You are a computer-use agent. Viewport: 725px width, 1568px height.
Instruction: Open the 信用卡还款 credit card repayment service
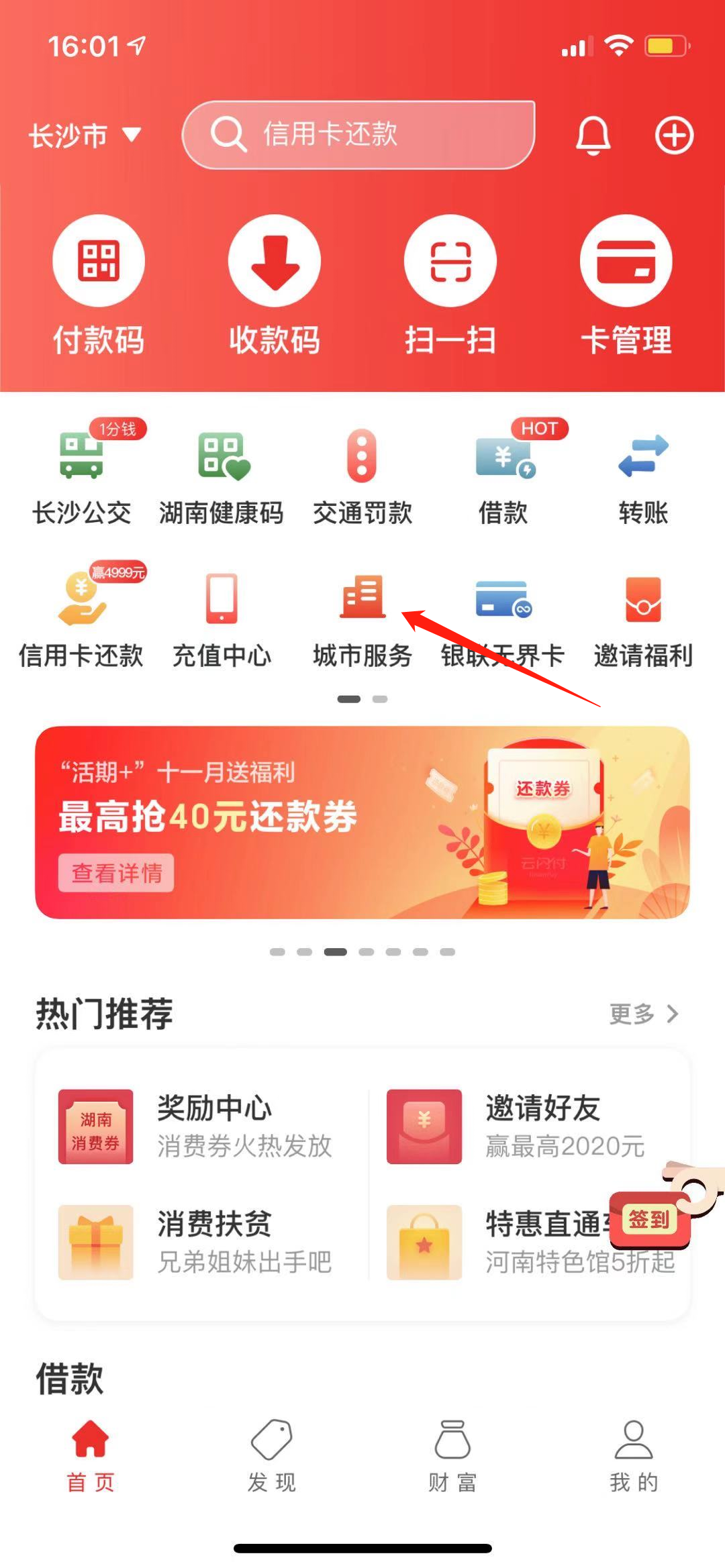pyautogui.click(x=81, y=614)
